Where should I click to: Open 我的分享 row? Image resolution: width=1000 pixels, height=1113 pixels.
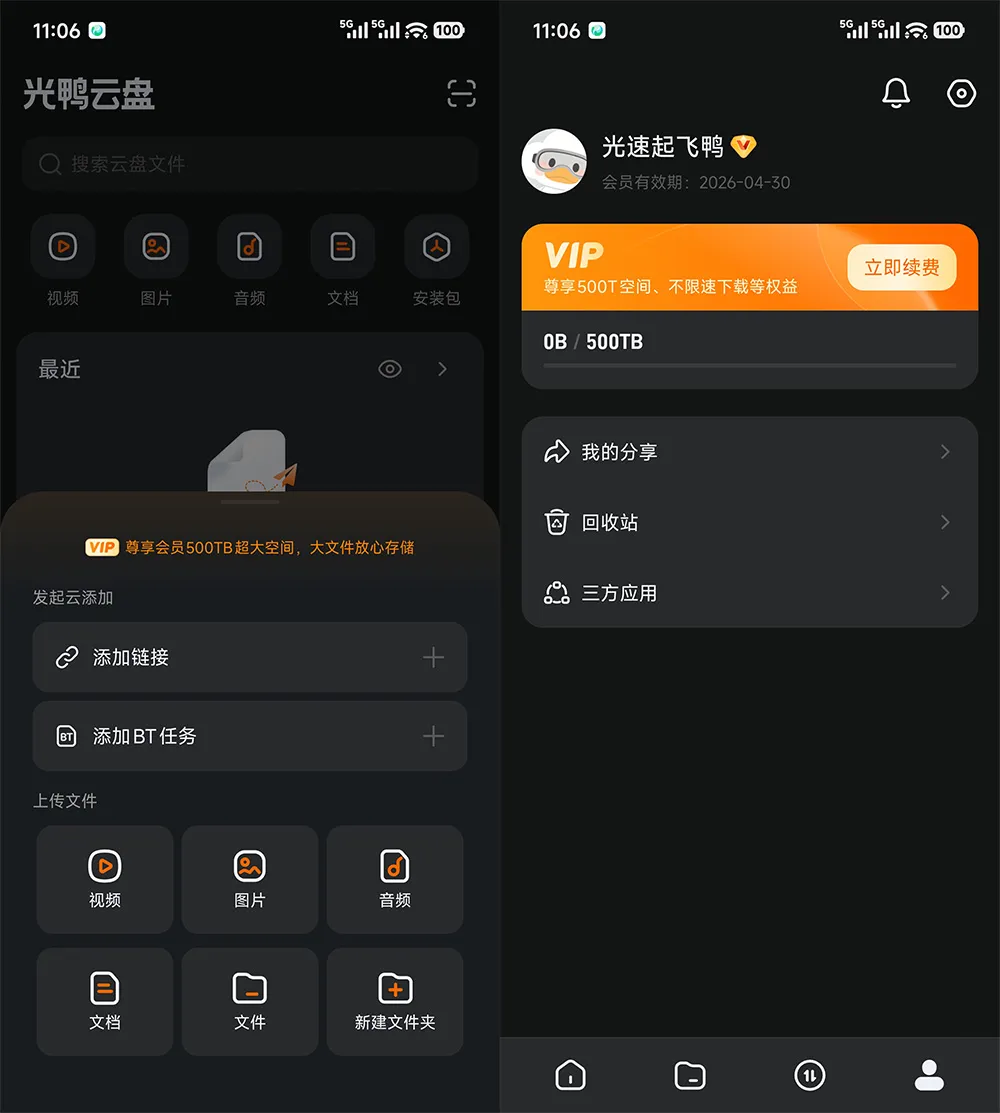point(749,452)
